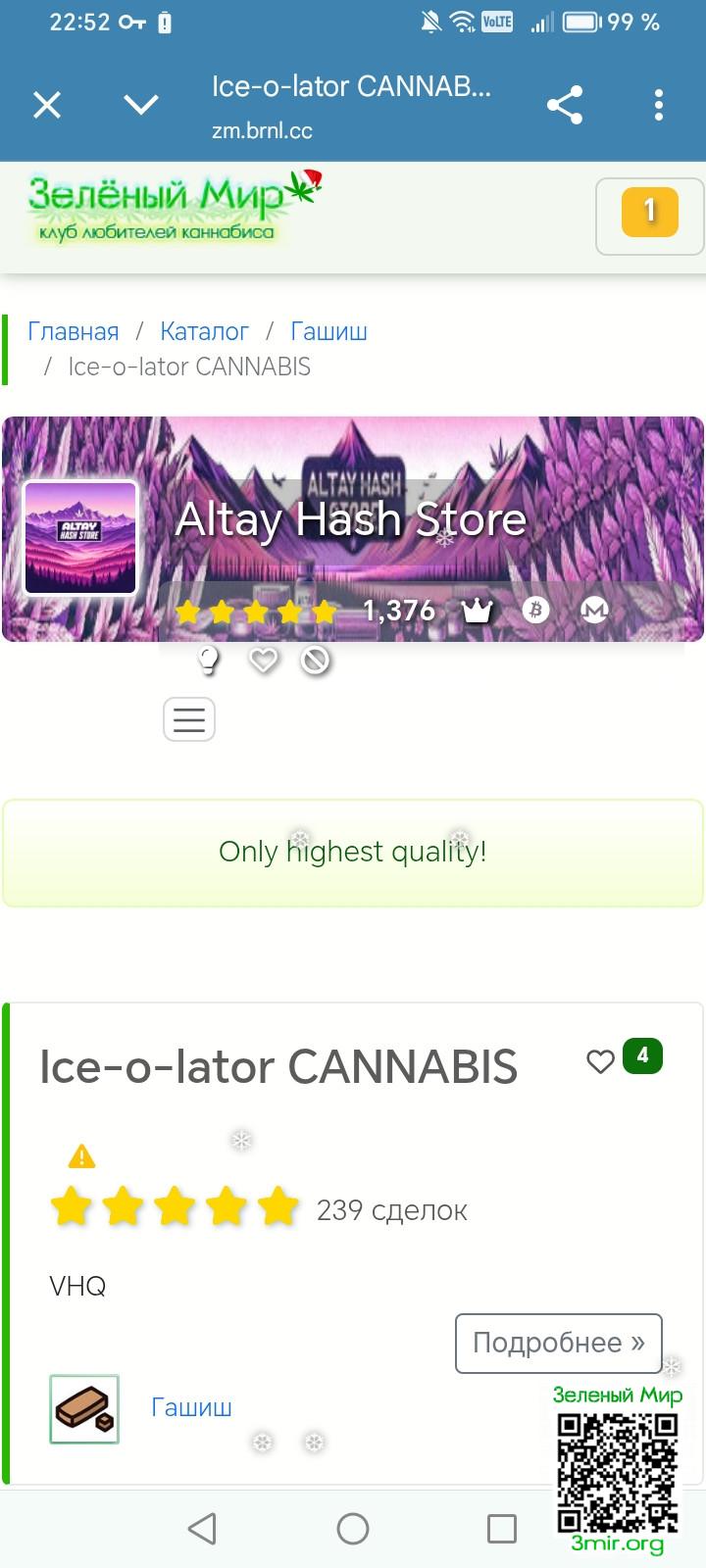Tap the system home button
This screenshot has width=706, height=1568.
[x=353, y=1529]
